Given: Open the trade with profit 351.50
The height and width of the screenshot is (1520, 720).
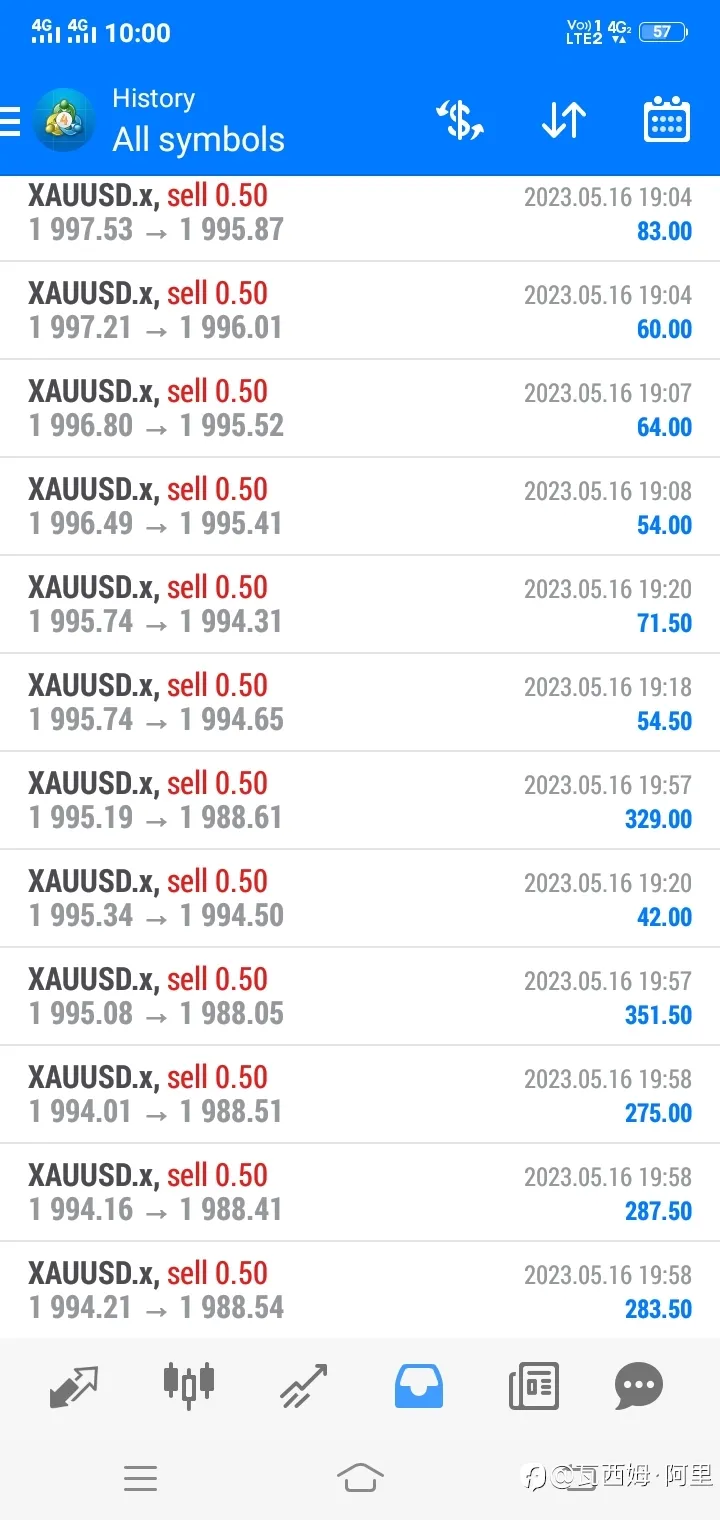Looking at the screenshot, I should [x=360, y=997].
